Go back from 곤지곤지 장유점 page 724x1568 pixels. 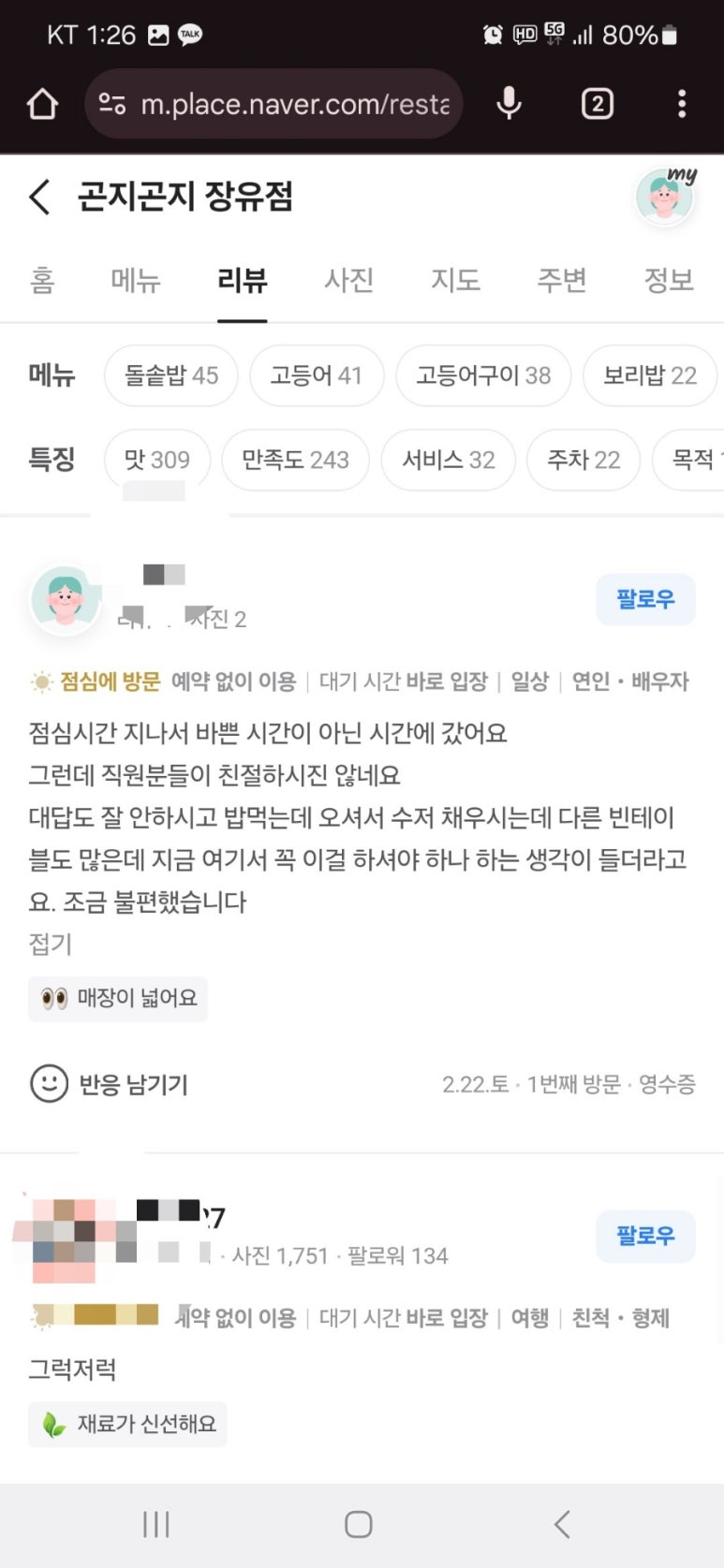click(40, 198)
